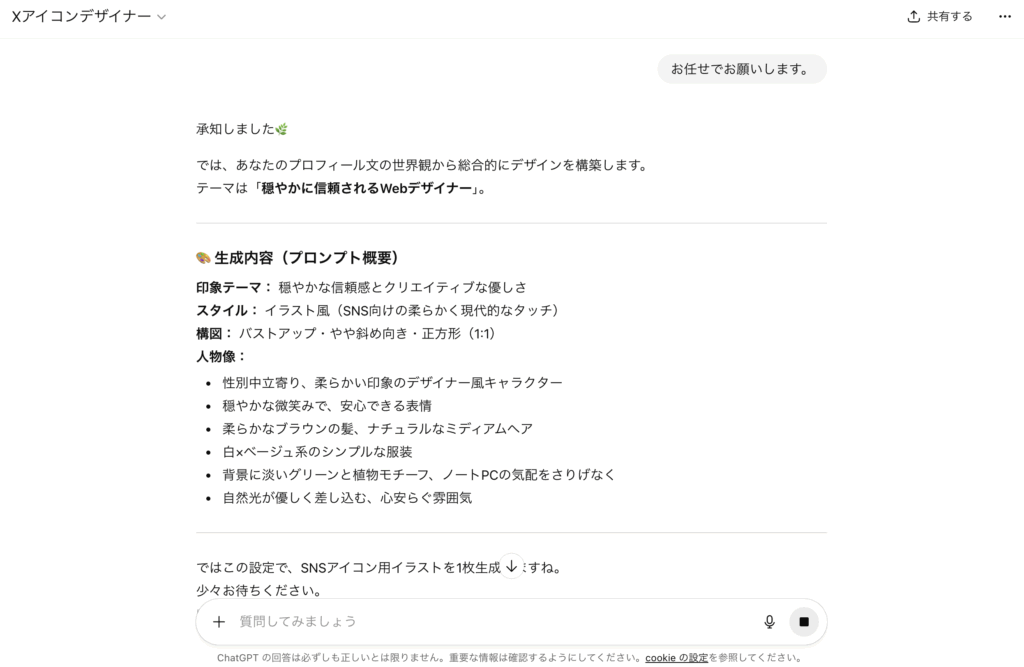Screen dimensions: 1024x667
Task: Tap the 共有する share button
Action: 939,17
